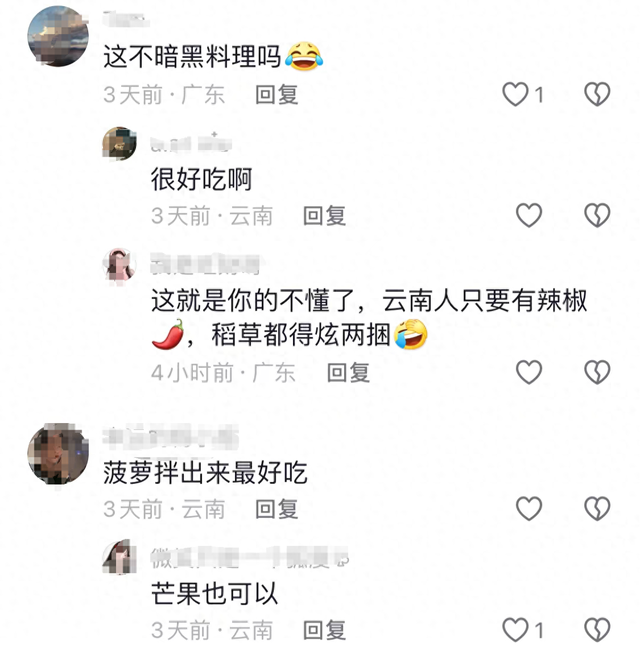Like the comment 这不暗黑料理吗
Screen dimensions: 640x667
pos(516,95)
